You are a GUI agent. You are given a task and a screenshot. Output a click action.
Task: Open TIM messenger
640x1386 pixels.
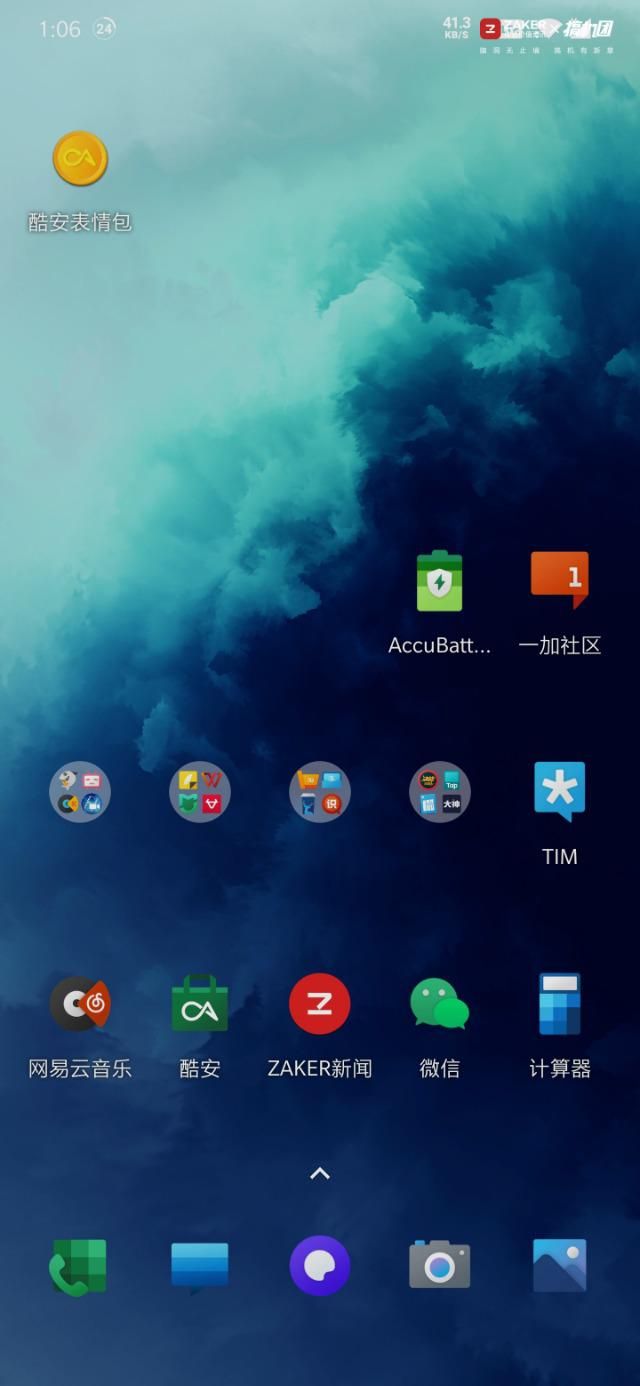pyautogui.click(x=559, y=792)
